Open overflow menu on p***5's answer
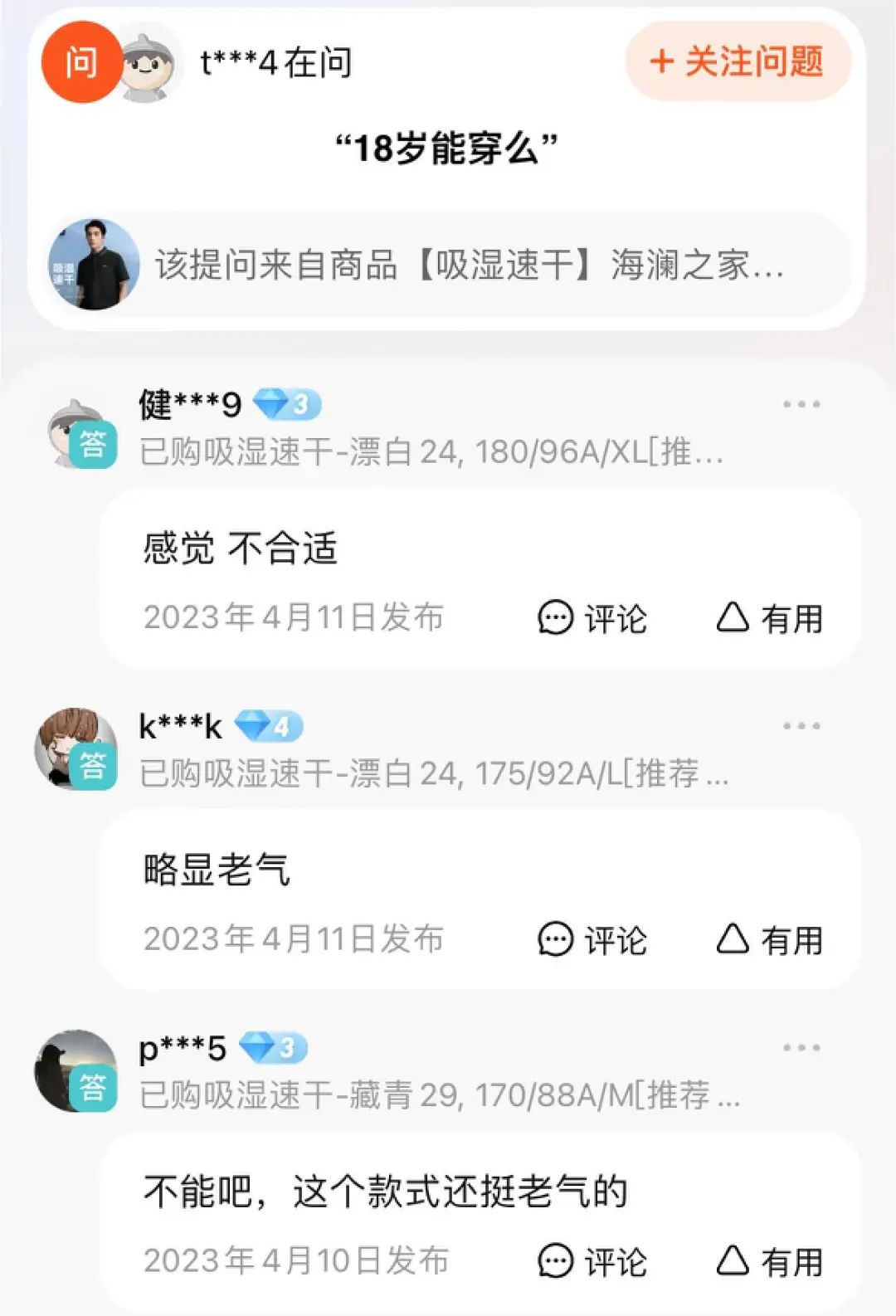The width and height of the screenshot is (896, 1316). click(x=801, y=1048)
